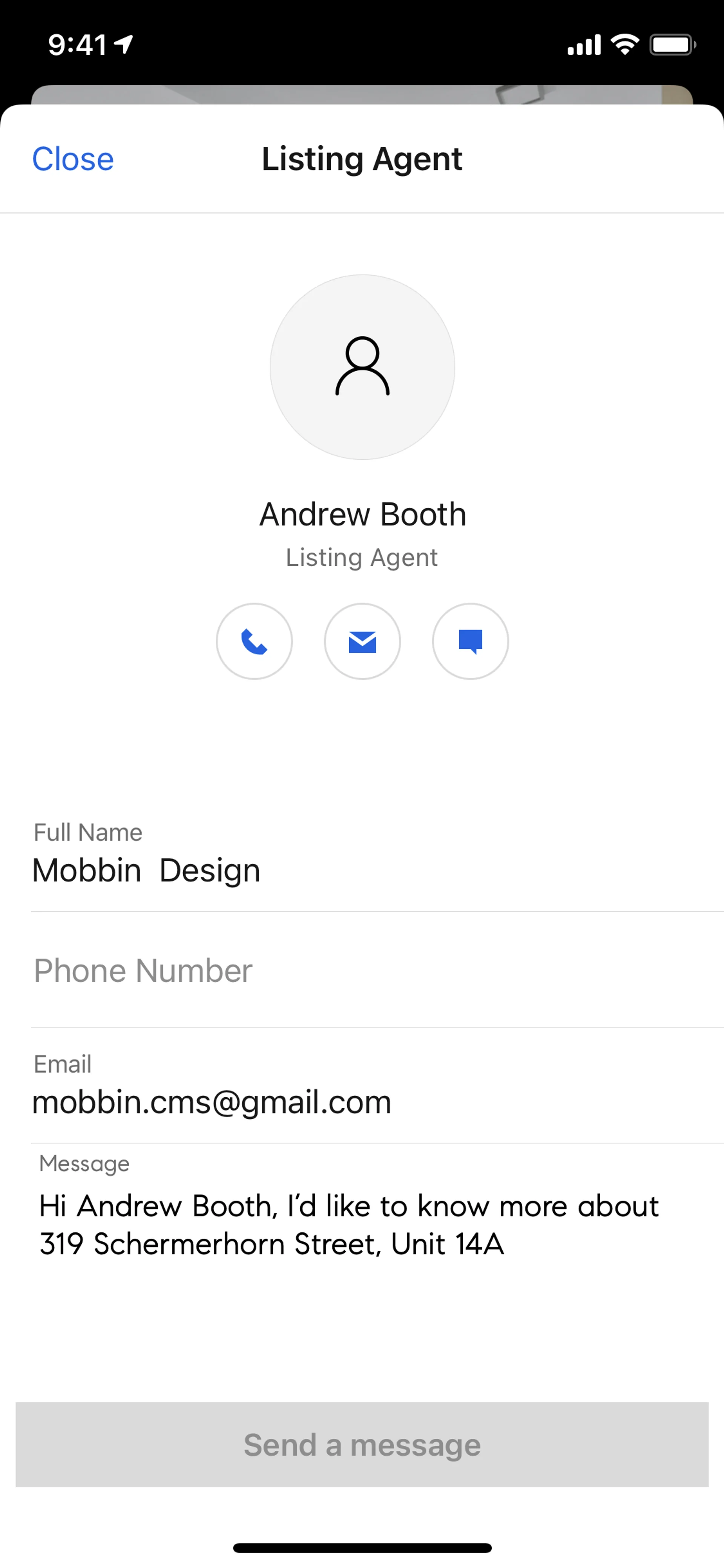This screenshot has height=1568, width=724.
Task: Close the Listing Agent sheet
Action: [72, 160]
